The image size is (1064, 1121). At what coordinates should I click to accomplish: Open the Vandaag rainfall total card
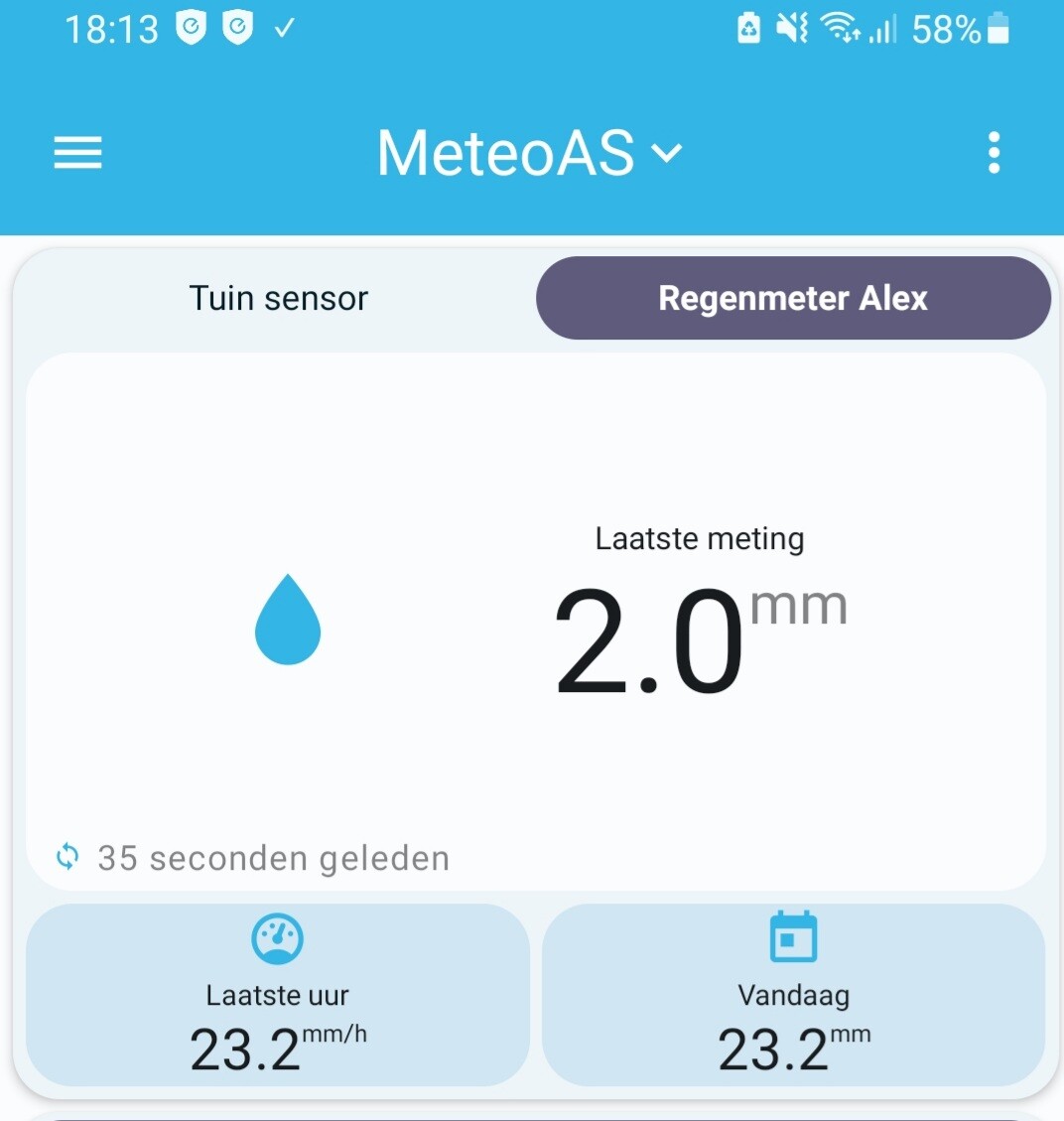pyautogui.click(x=793, y=995)
